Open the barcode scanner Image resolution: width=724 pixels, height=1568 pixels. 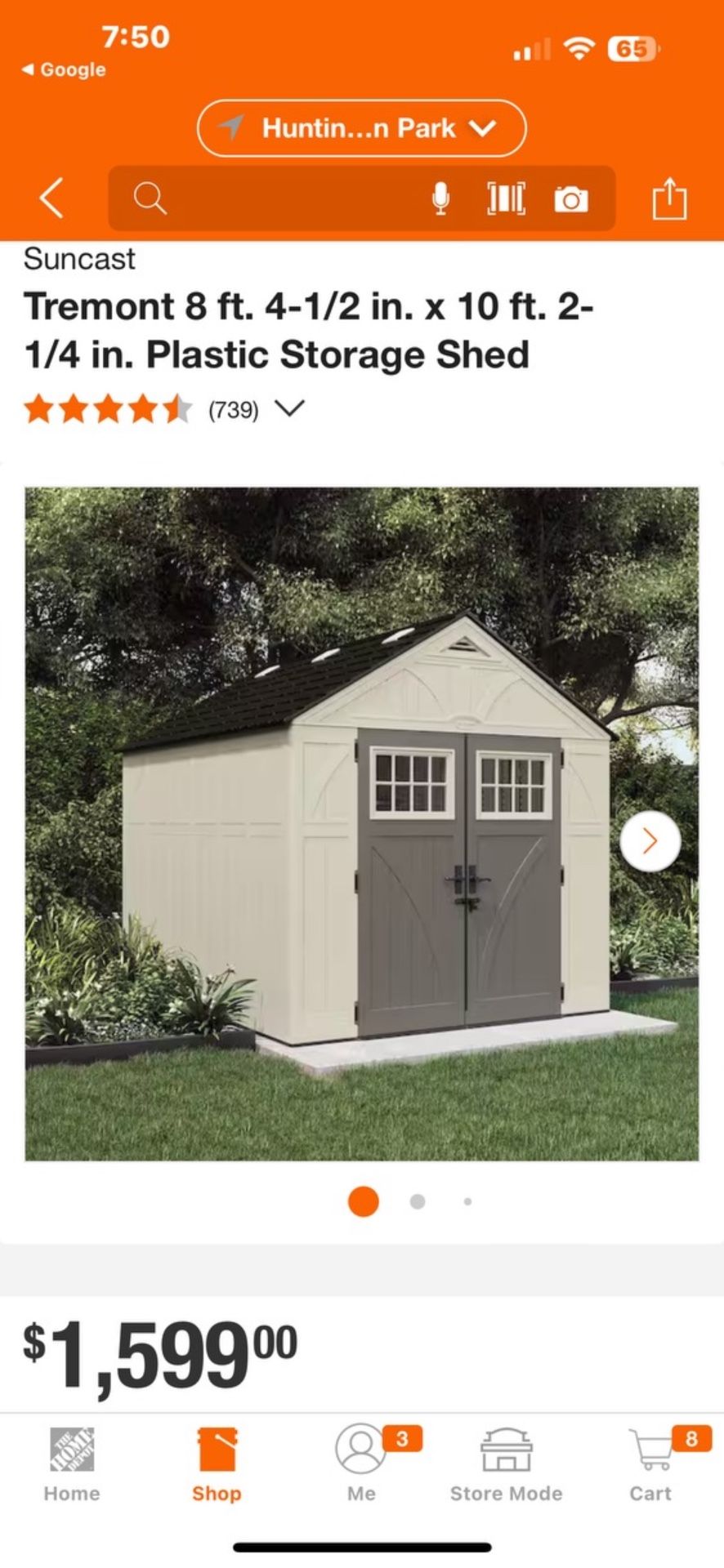point(506,198)
